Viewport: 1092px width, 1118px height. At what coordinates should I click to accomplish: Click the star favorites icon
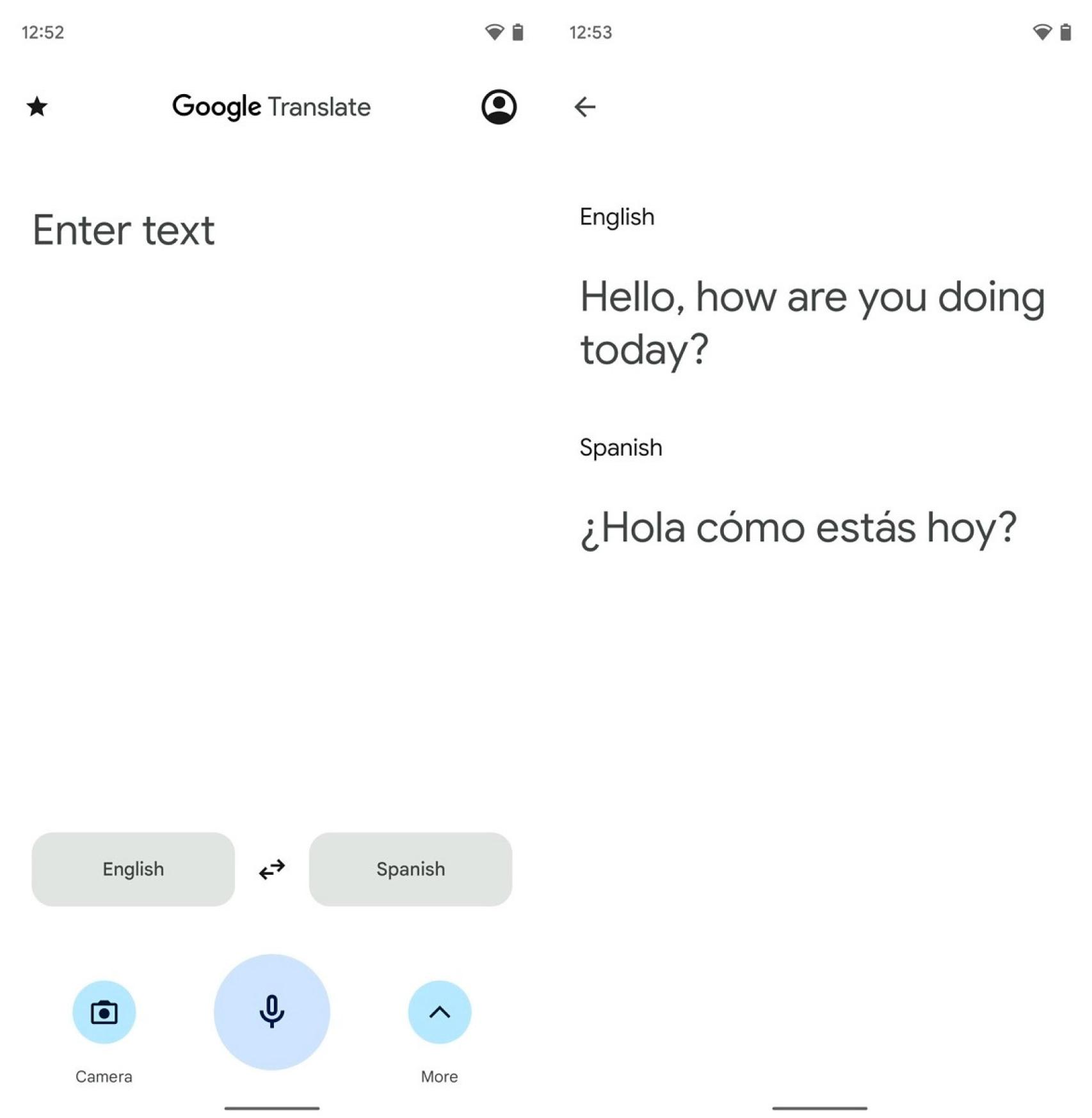36,107
